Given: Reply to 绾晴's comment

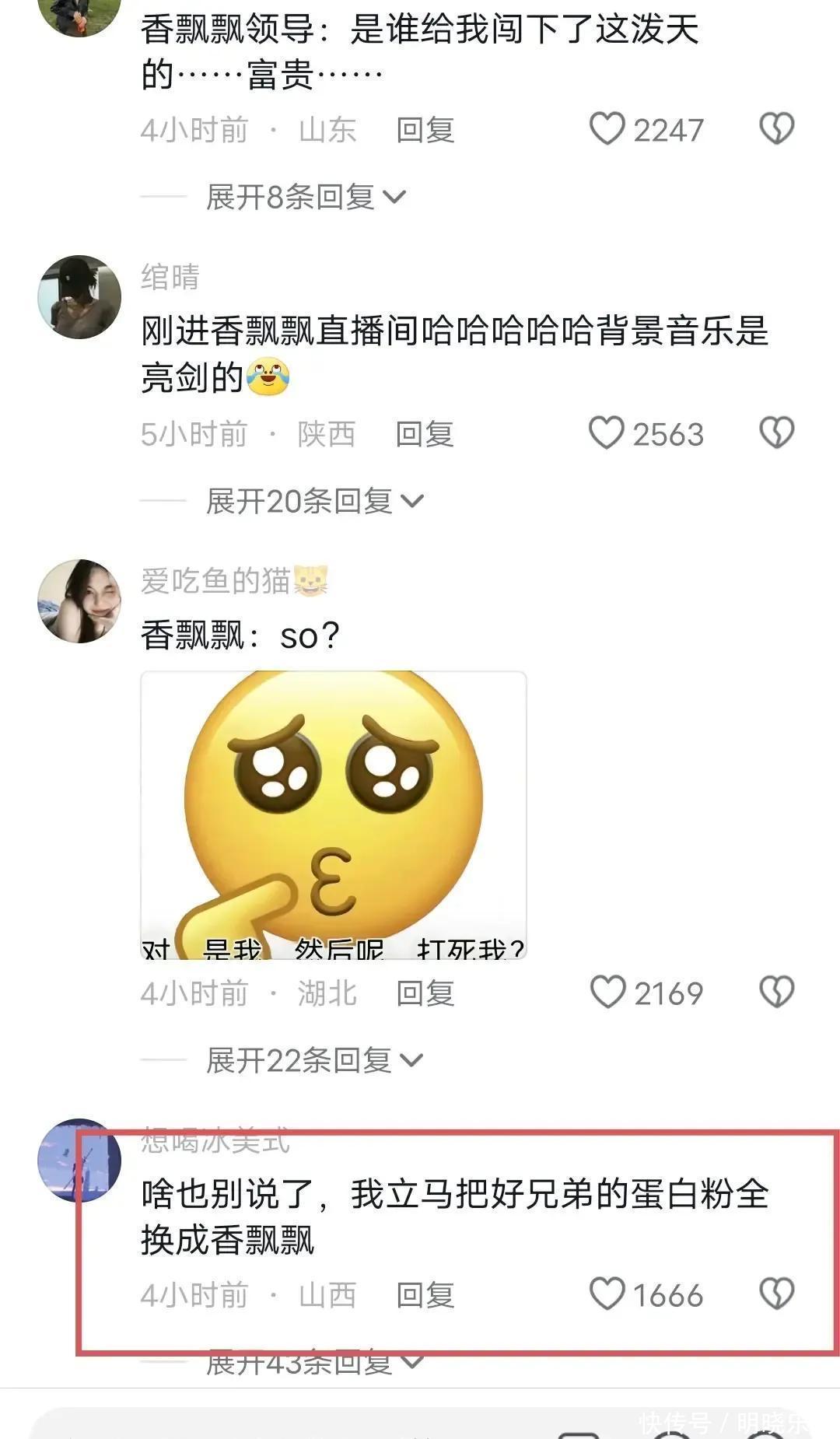Looking at the screenshot, I should tap(425, 434).
